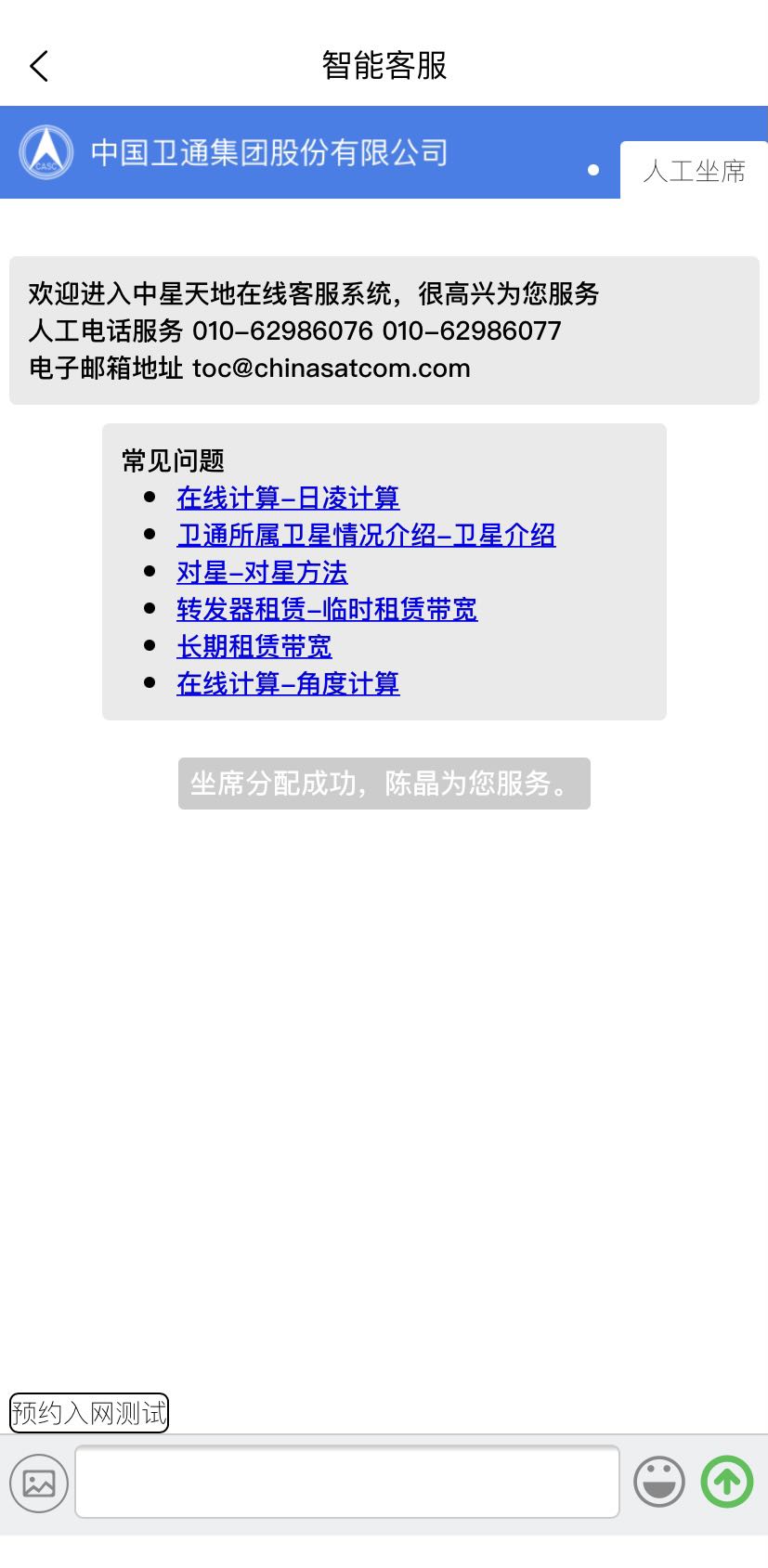This screenshot has width=768, height=1568.
Task: Open 卫通所属卫星情况介绍-卫星介绍 link
Action: coord(366,536)
